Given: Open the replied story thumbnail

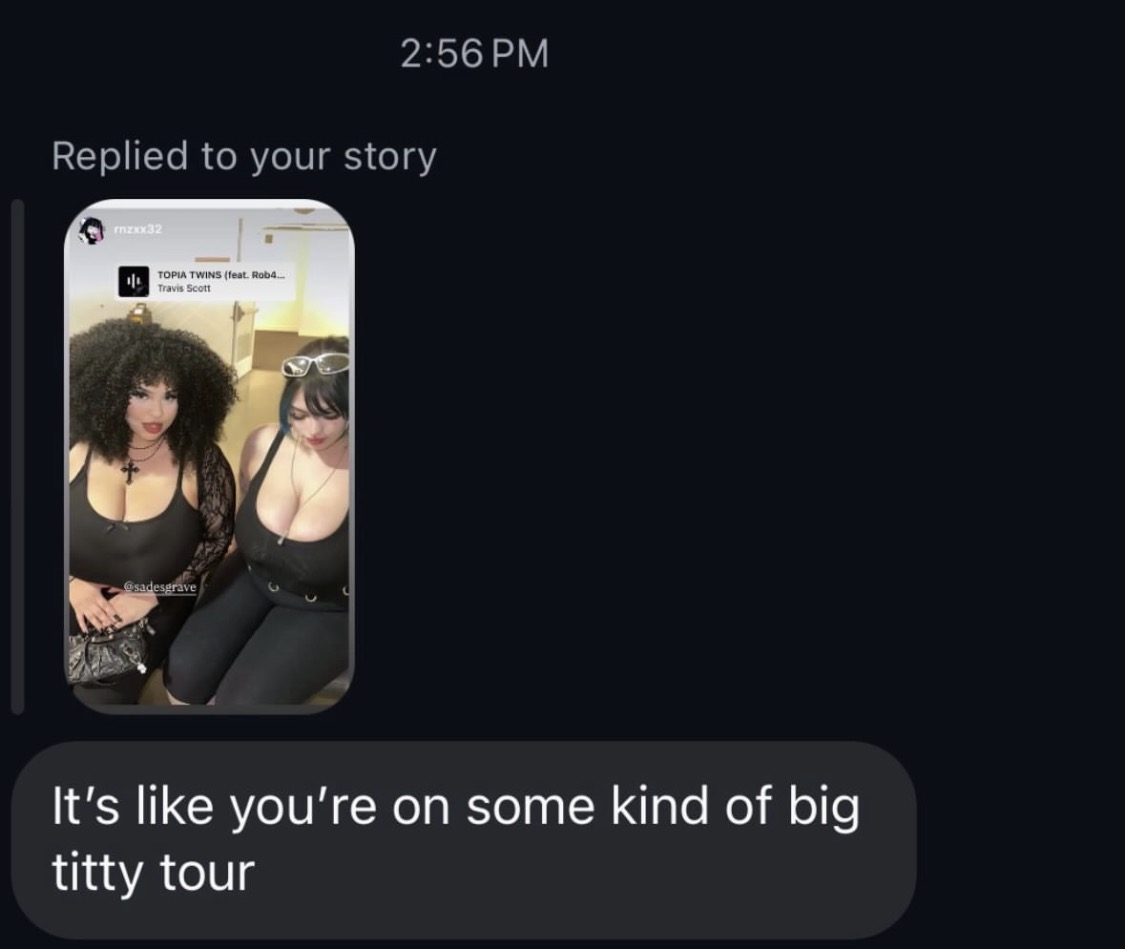Looking at the screenshot, I should click(209, 456).
